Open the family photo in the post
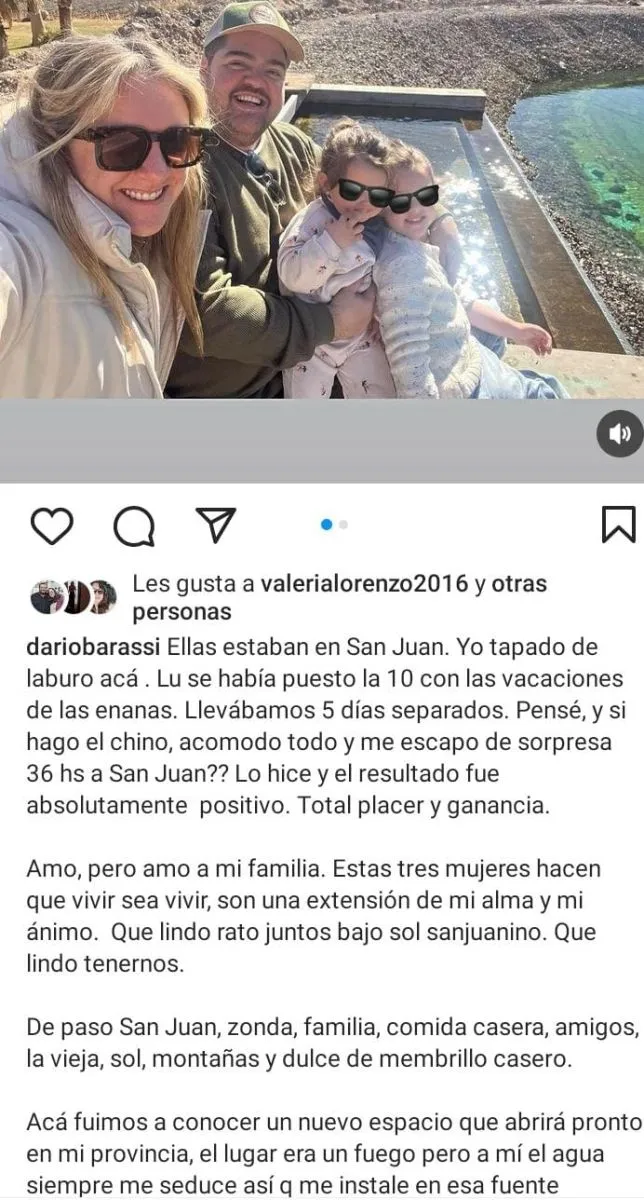 tap(322, 200)
